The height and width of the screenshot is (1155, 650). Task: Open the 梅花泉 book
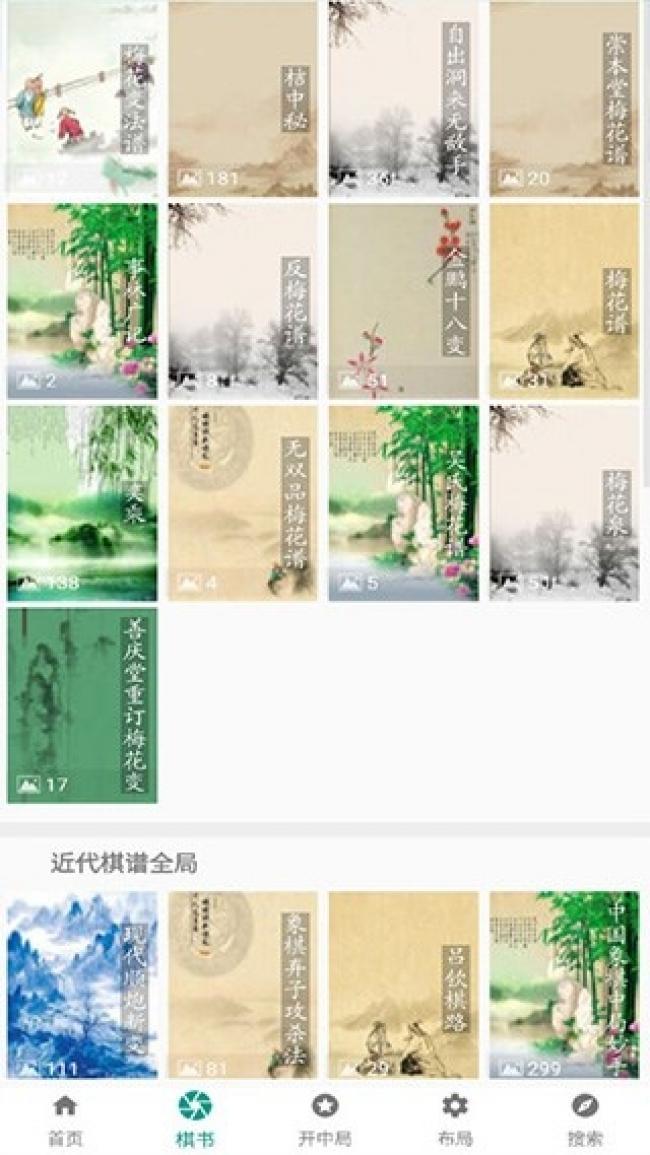[x=564, y=502]
